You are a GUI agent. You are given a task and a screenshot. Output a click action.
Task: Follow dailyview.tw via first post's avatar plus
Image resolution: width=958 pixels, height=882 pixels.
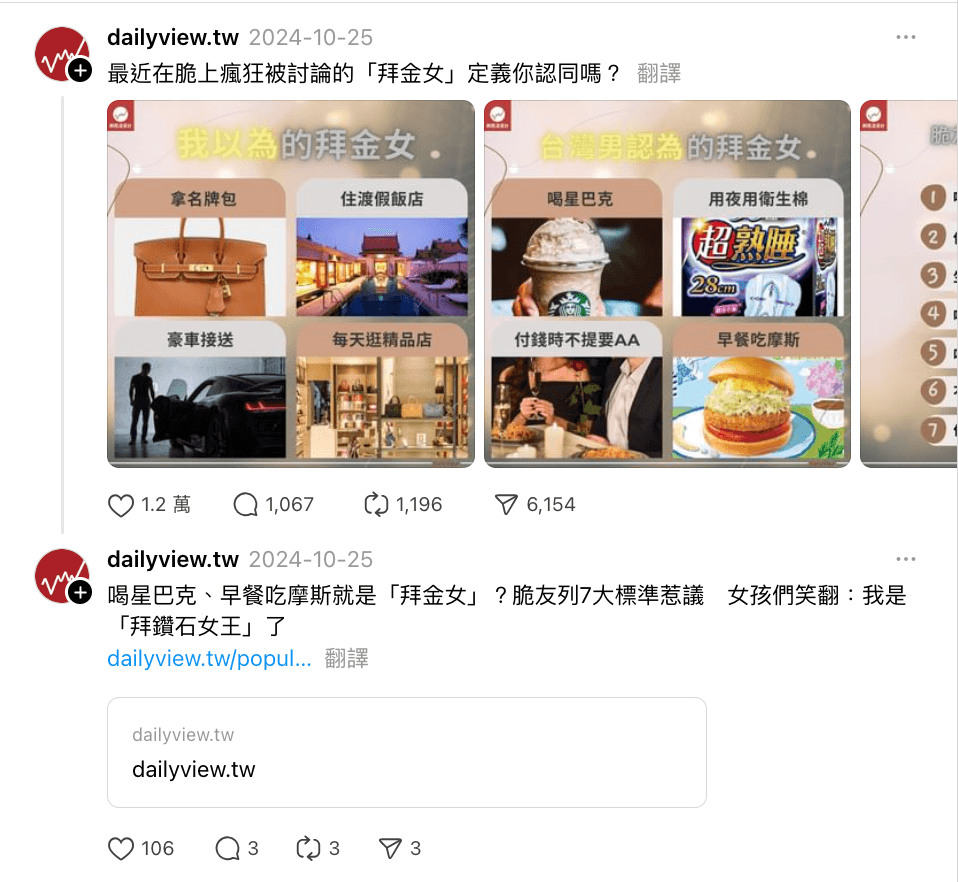80,71
